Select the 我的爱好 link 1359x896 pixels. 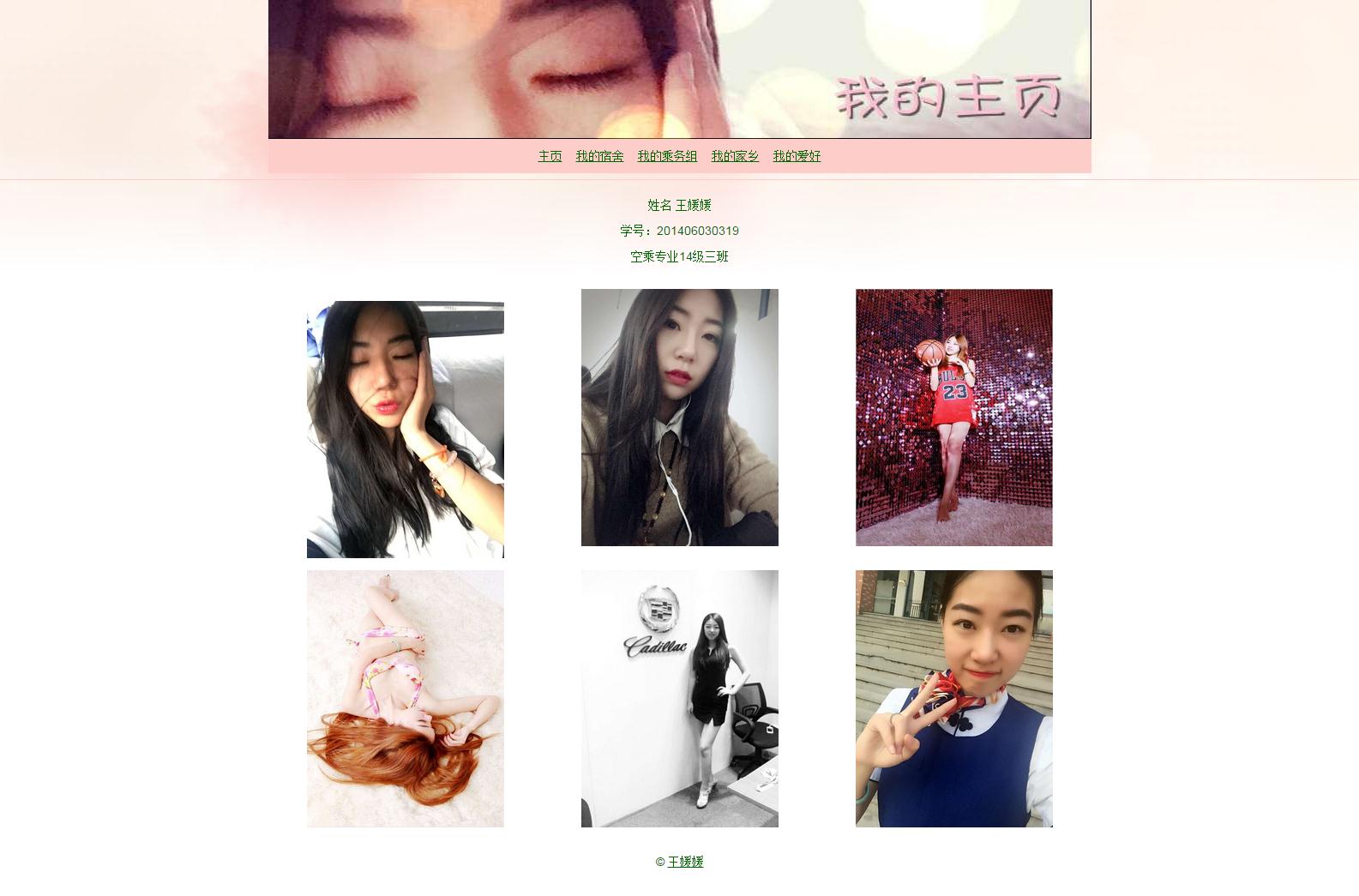(797, 156)
